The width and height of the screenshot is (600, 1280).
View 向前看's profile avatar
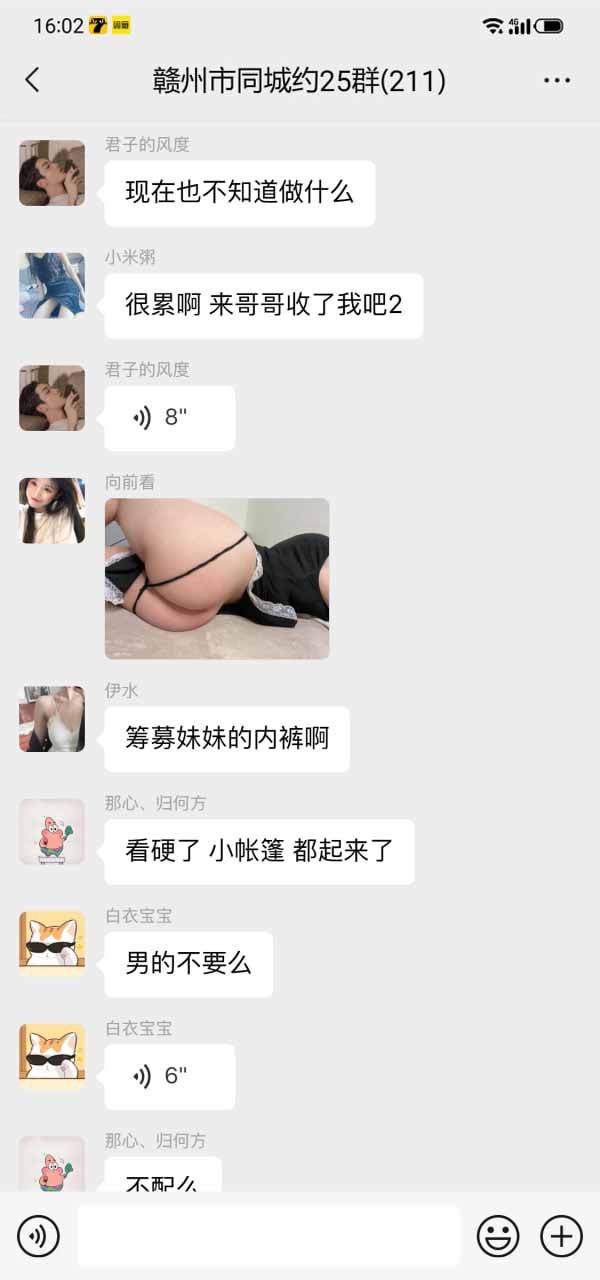coord(52,510)
